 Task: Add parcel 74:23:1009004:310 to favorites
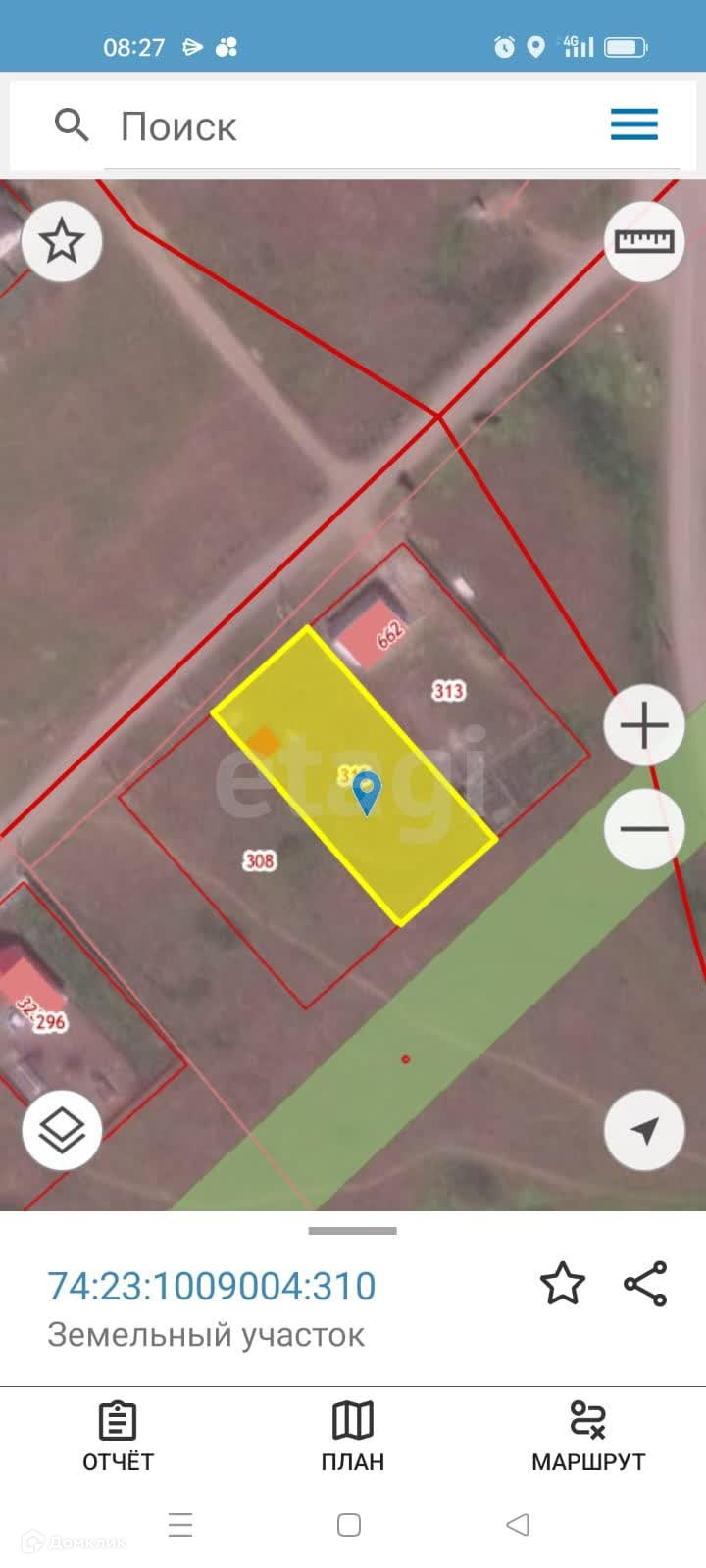pyautogui.click(x=563, y=1284)
